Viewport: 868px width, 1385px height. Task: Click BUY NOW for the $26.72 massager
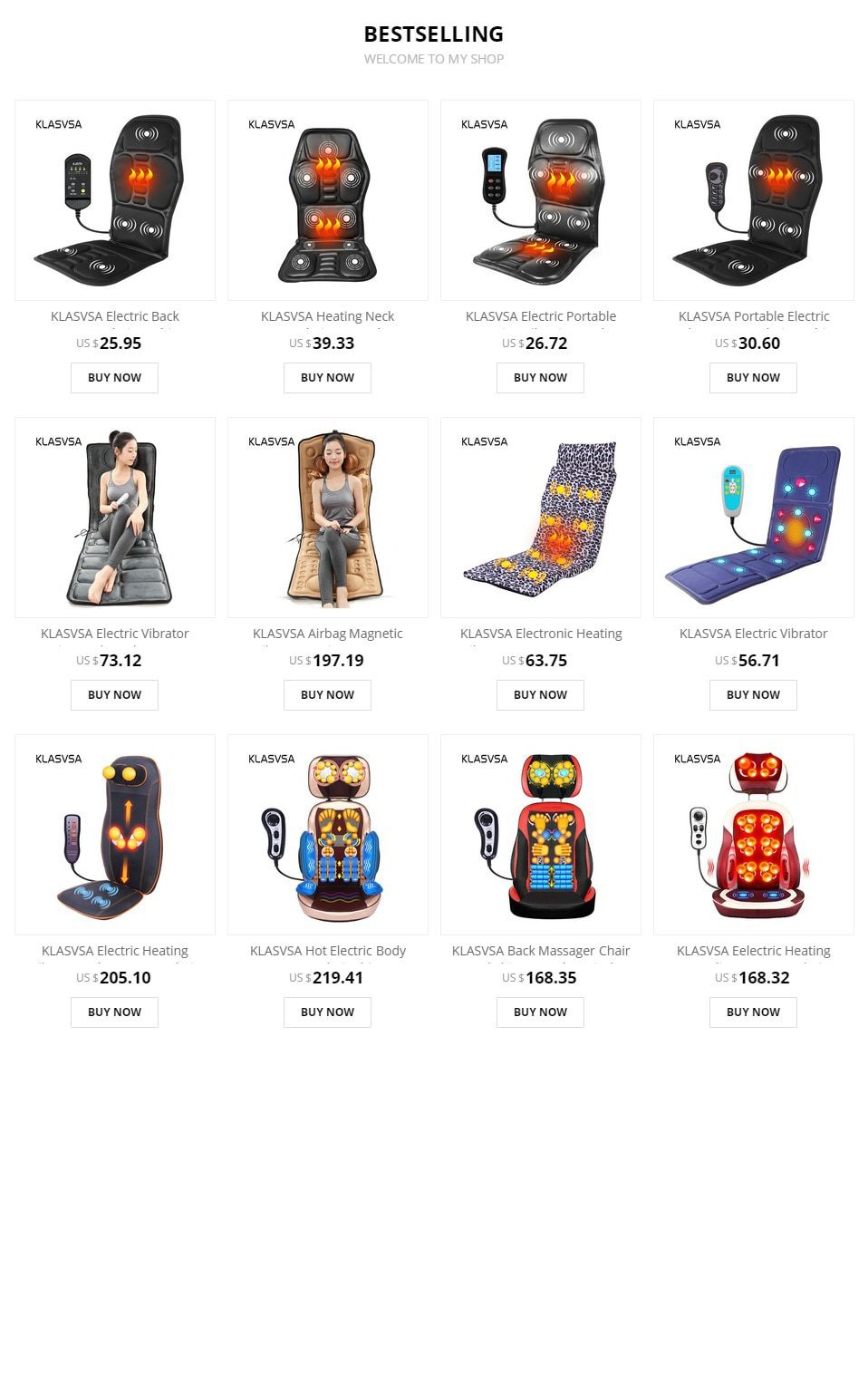click(x=540, y=378)
